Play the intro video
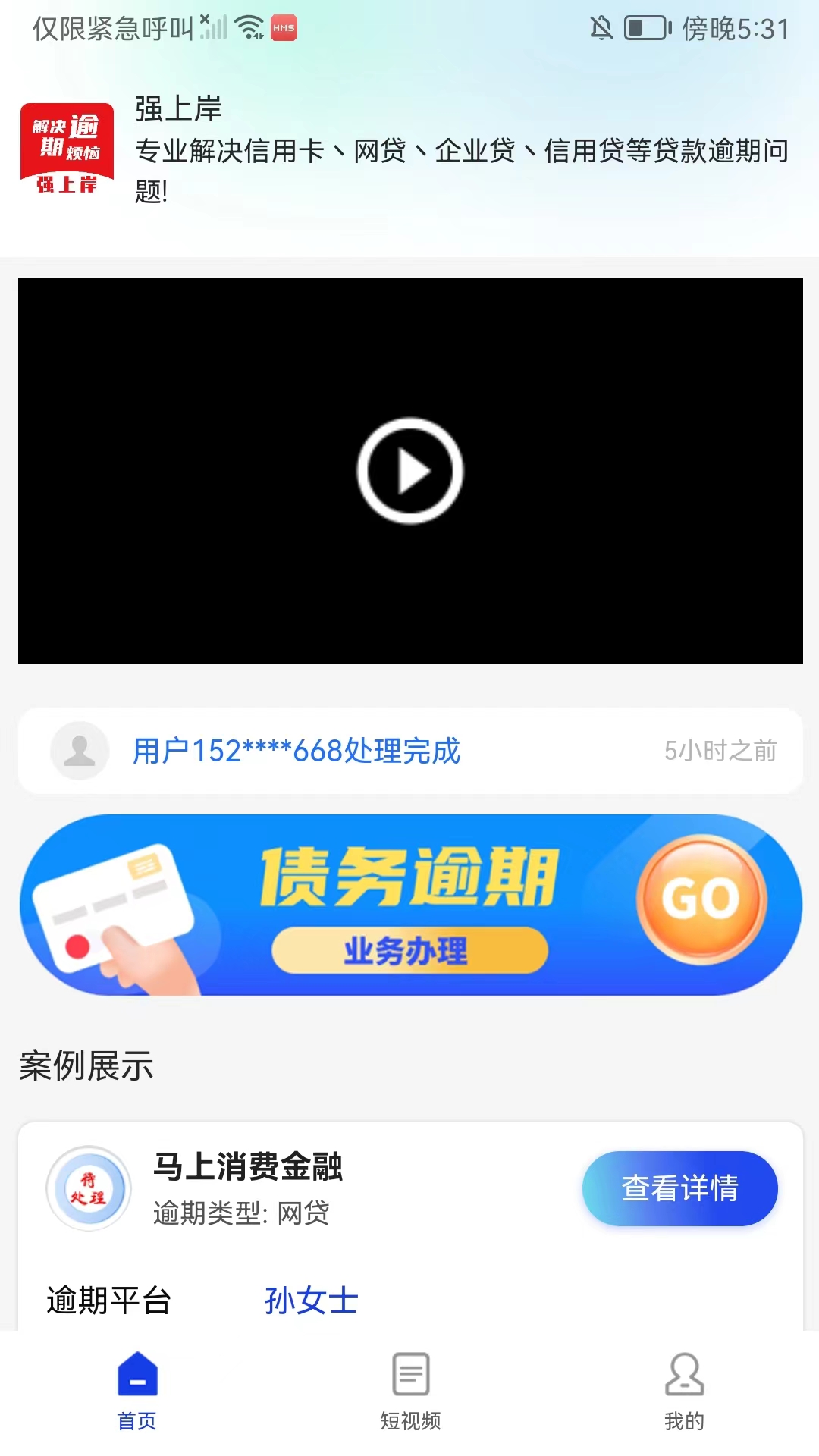819x1456 pixels. 410,471
